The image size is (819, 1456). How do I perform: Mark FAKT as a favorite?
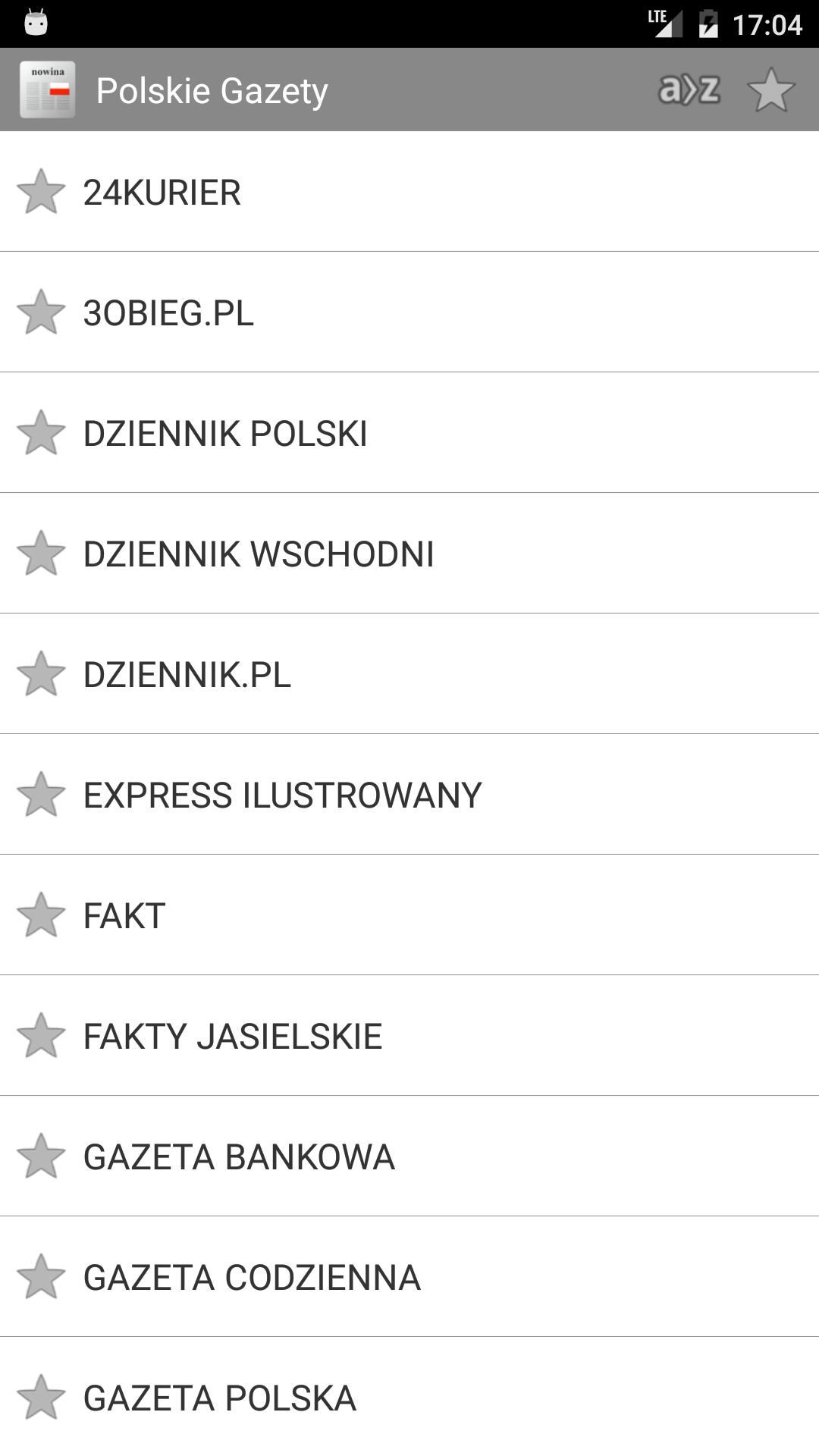click(42, 916)
